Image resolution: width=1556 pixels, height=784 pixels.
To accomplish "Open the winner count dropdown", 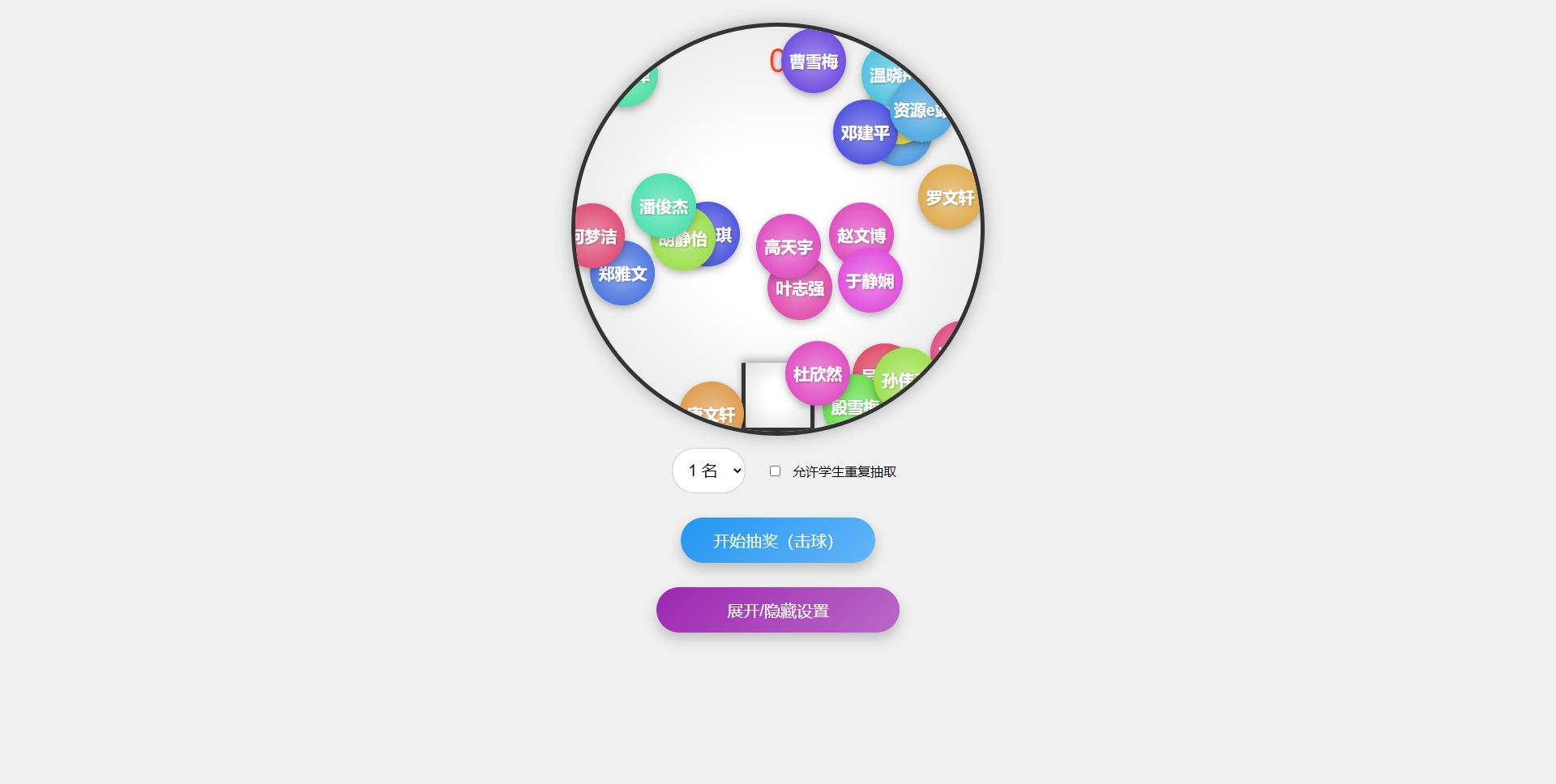I will pos(708,471).
